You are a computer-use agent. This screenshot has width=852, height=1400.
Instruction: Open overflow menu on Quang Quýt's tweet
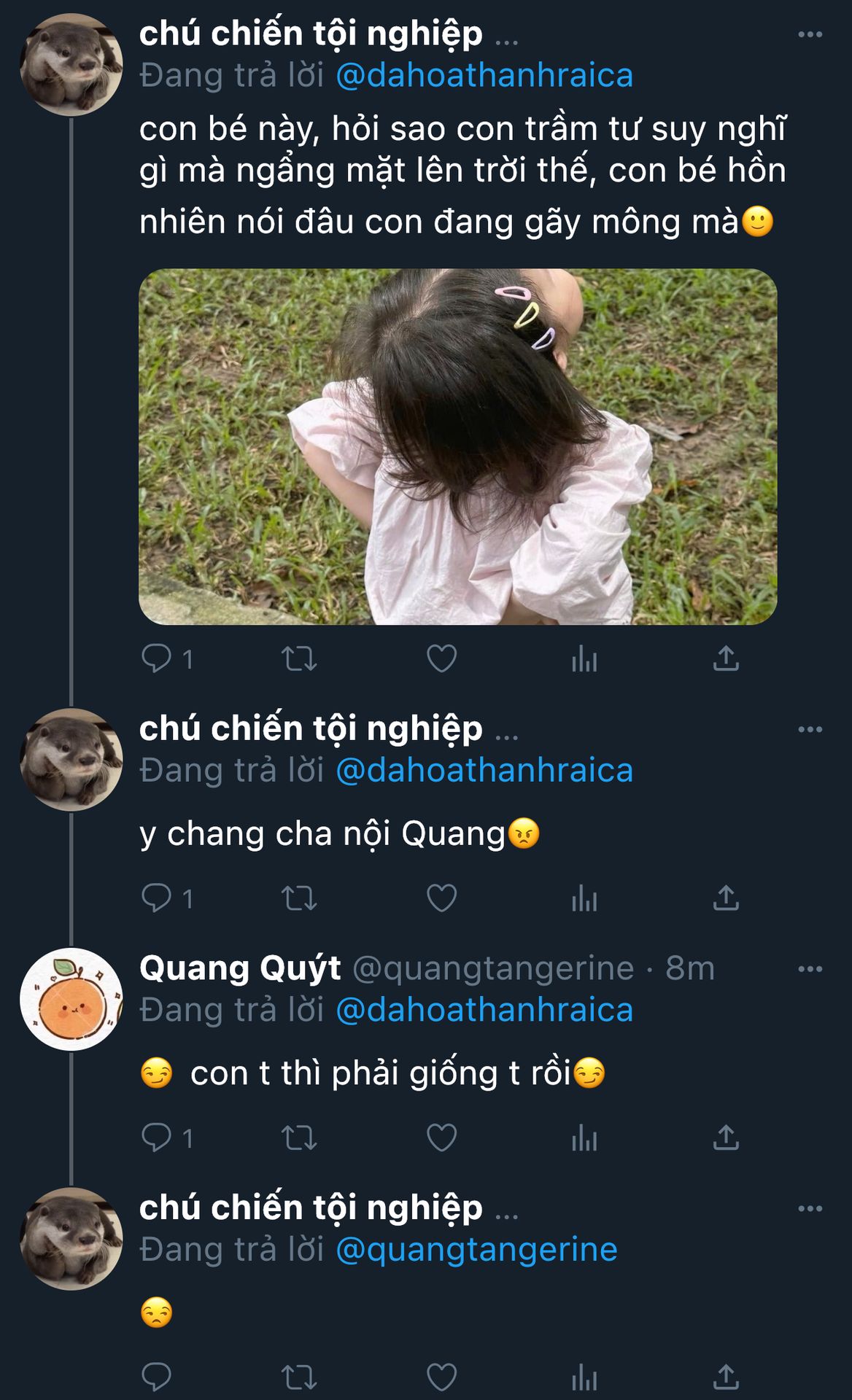810,969
